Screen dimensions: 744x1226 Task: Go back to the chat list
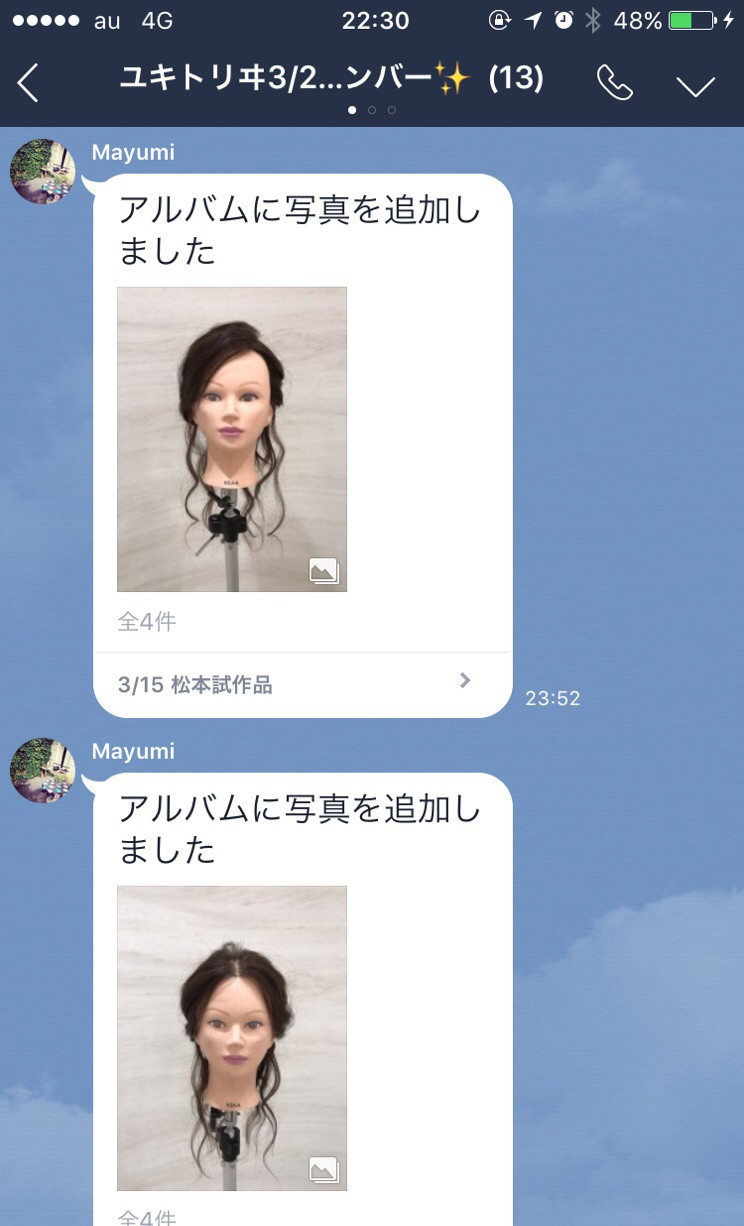(x=28, y=83)
